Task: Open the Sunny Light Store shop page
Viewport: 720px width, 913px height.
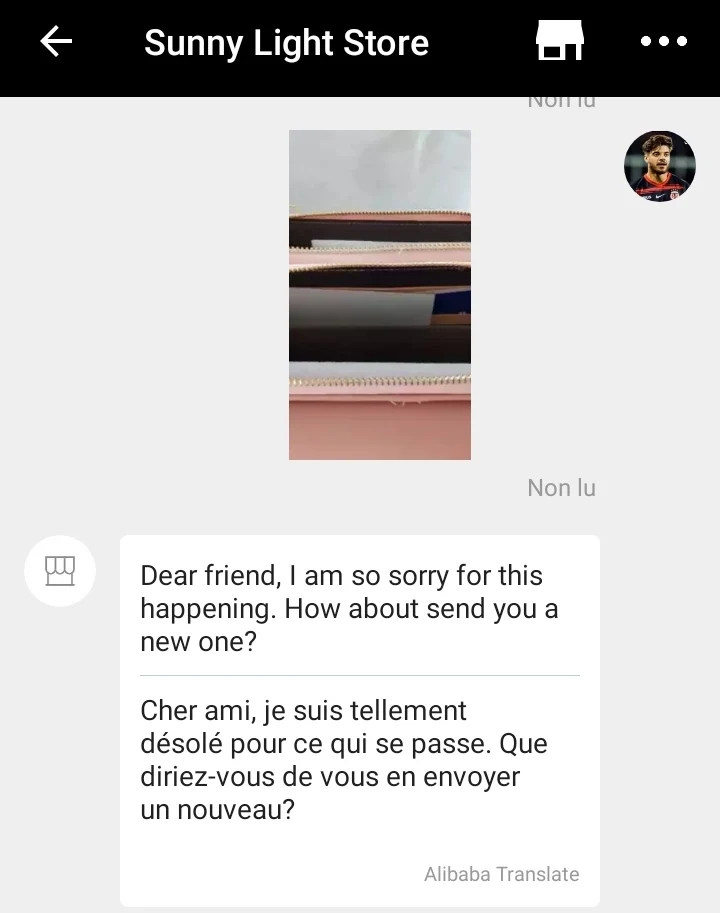Action: [560, 42]
